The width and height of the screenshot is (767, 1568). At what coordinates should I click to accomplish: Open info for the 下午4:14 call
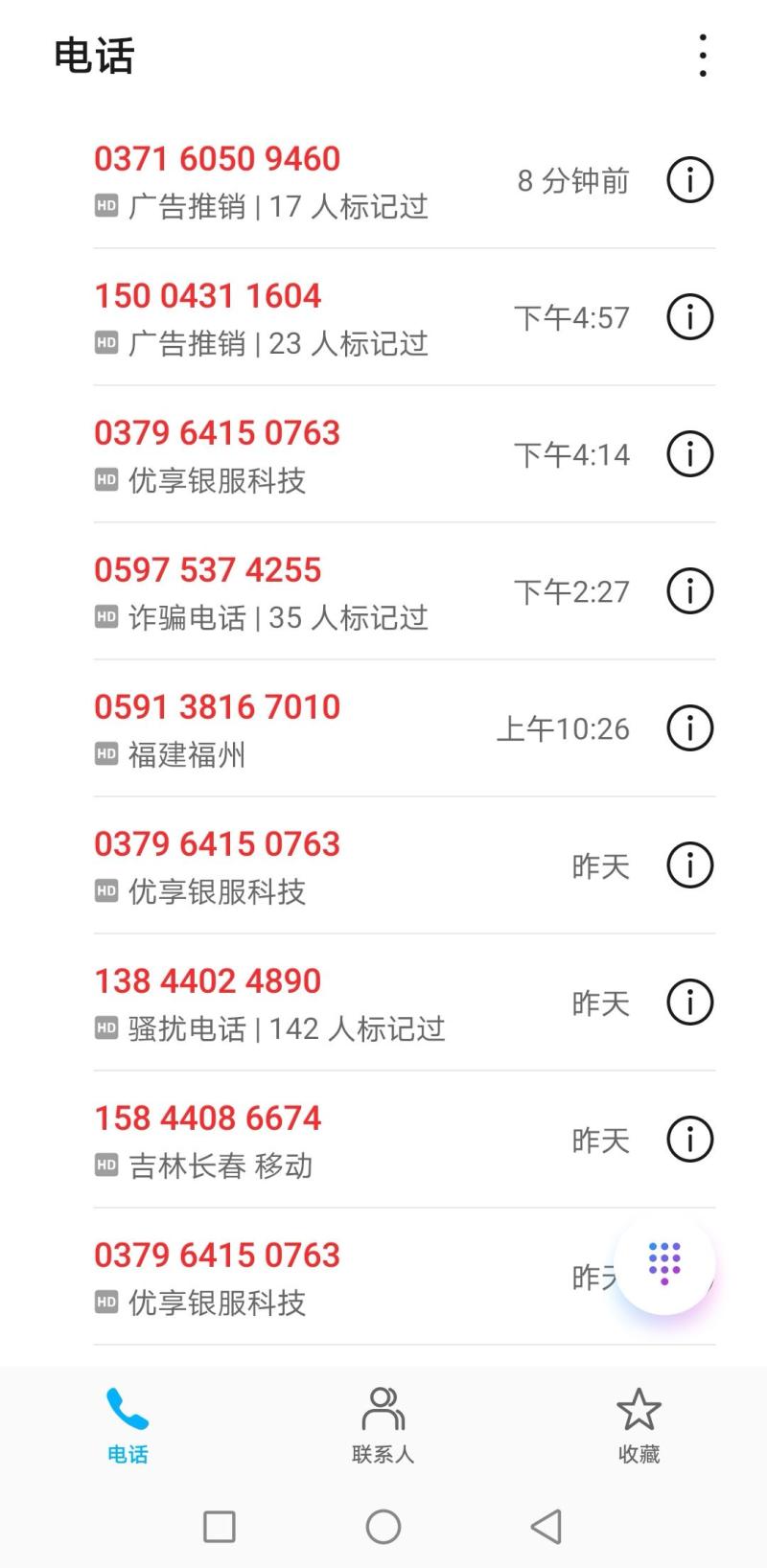click(690, 454)
